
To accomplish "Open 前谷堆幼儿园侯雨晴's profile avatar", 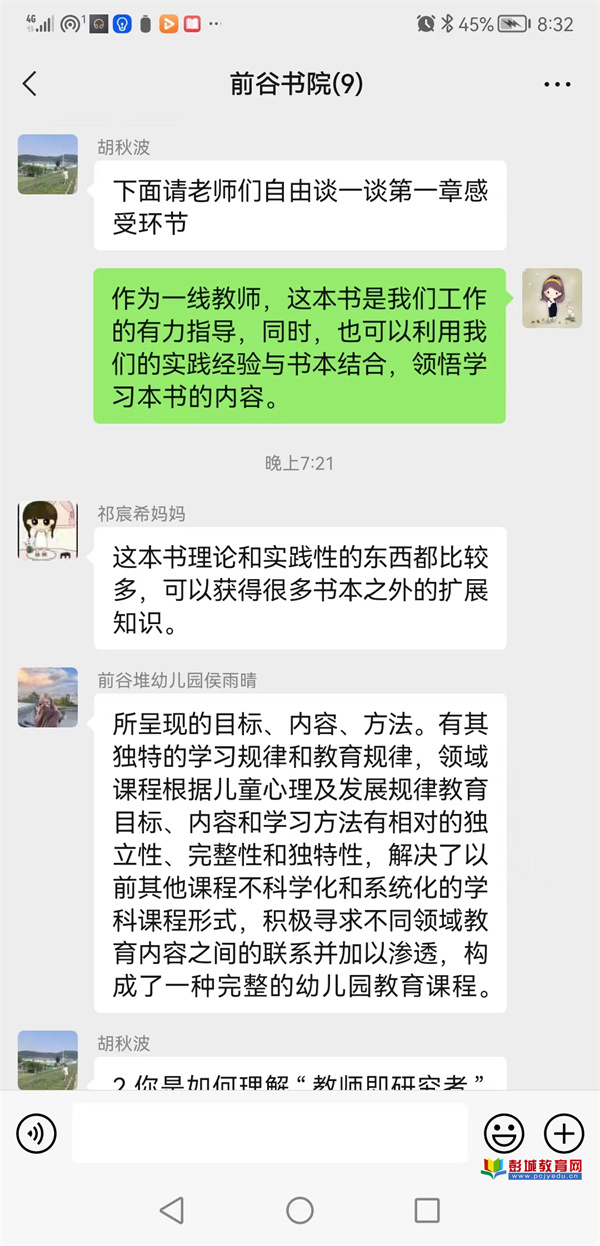I will pyautogui.click(x=48, y=697).
